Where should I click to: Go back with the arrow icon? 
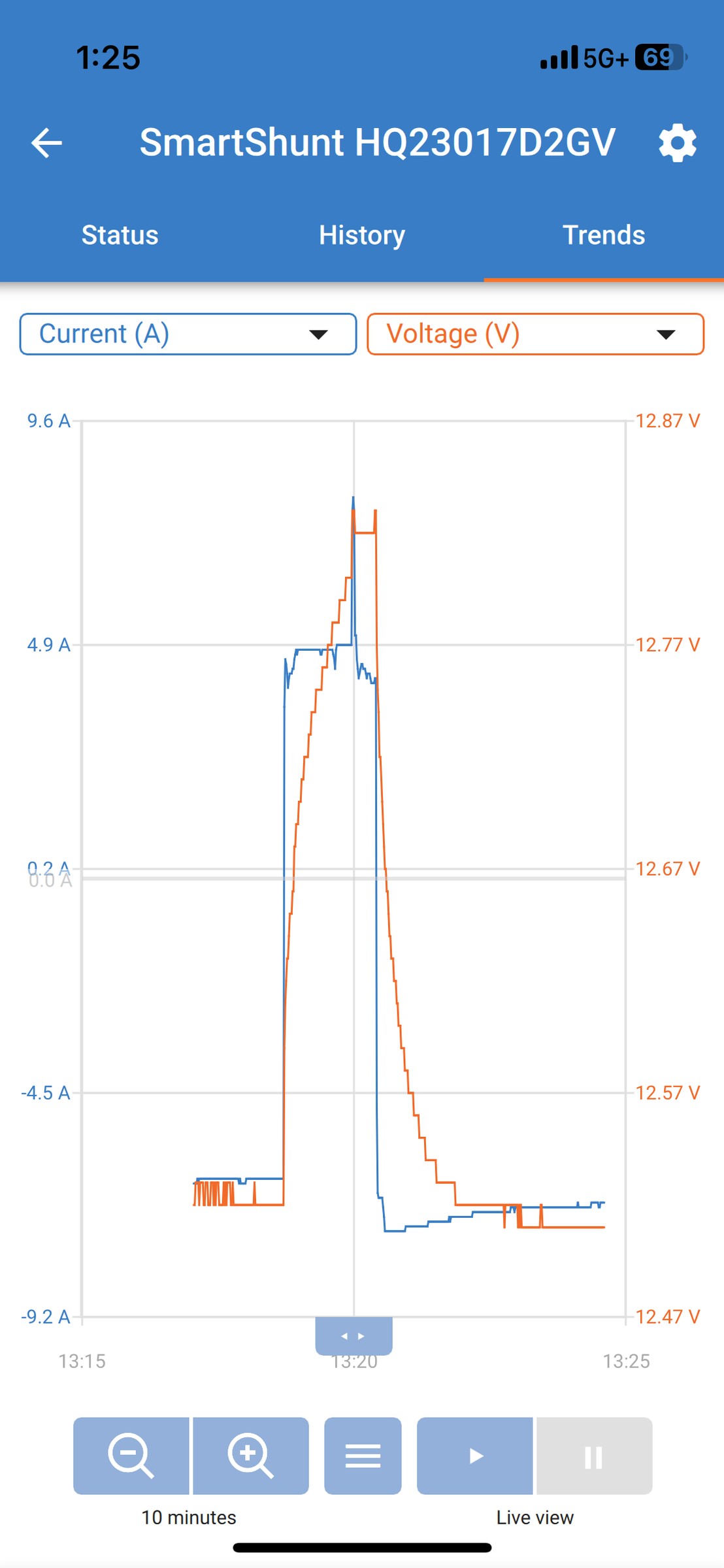[46, 143]
